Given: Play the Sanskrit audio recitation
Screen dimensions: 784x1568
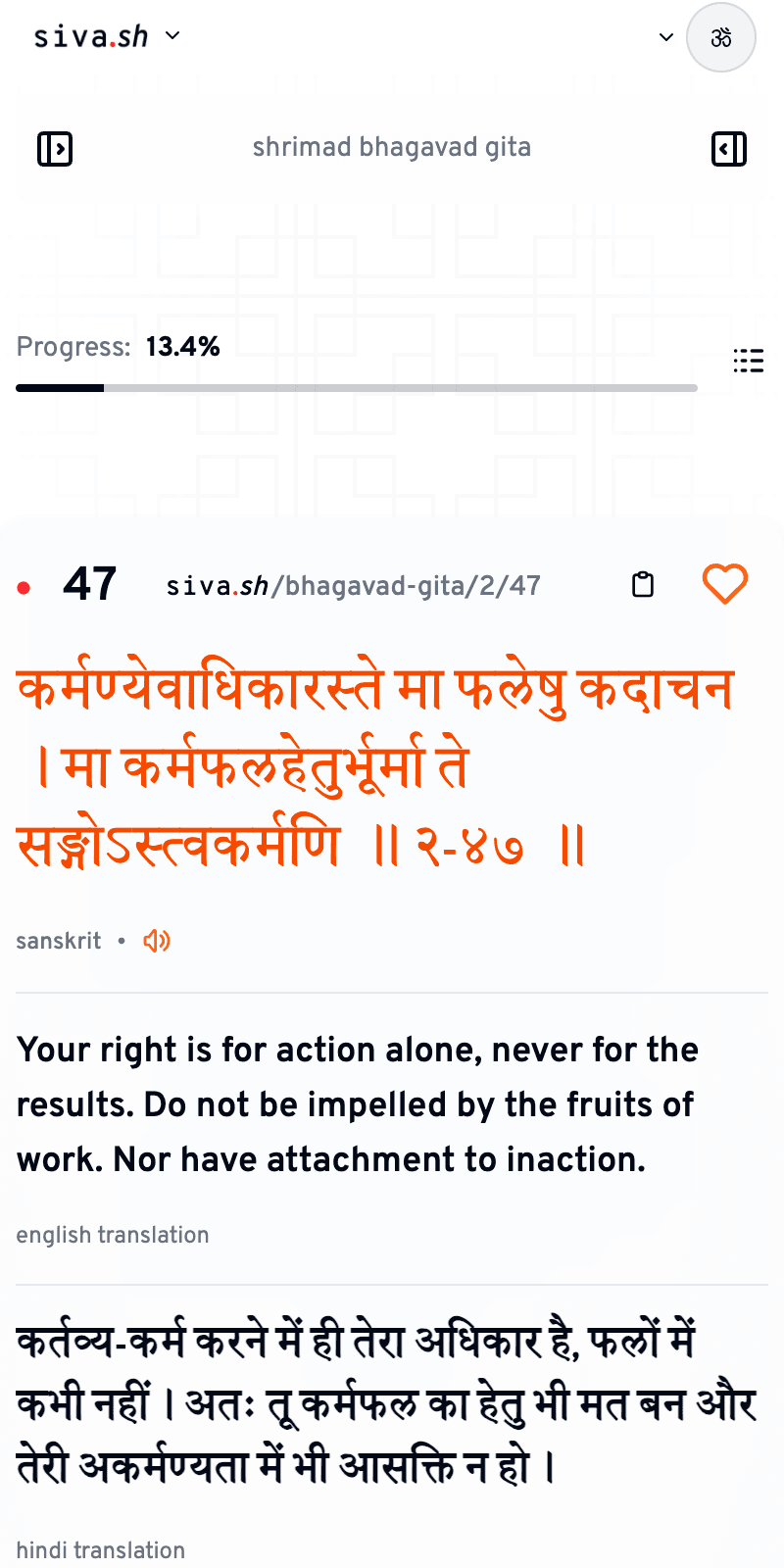Looking at the screenshot, I should 157,941.
